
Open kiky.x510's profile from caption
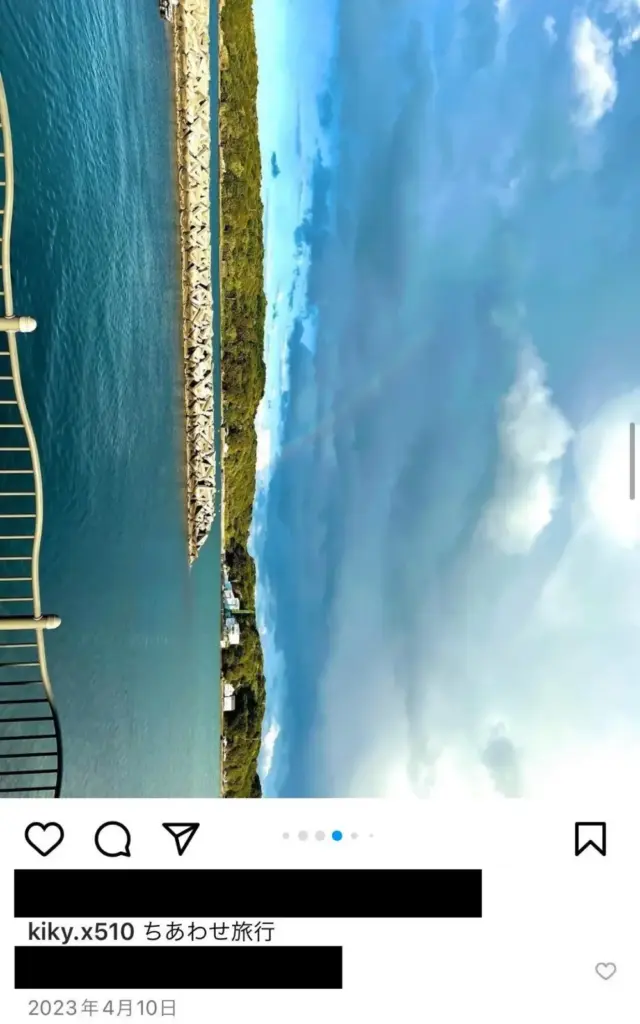click(x=81, y=932)
